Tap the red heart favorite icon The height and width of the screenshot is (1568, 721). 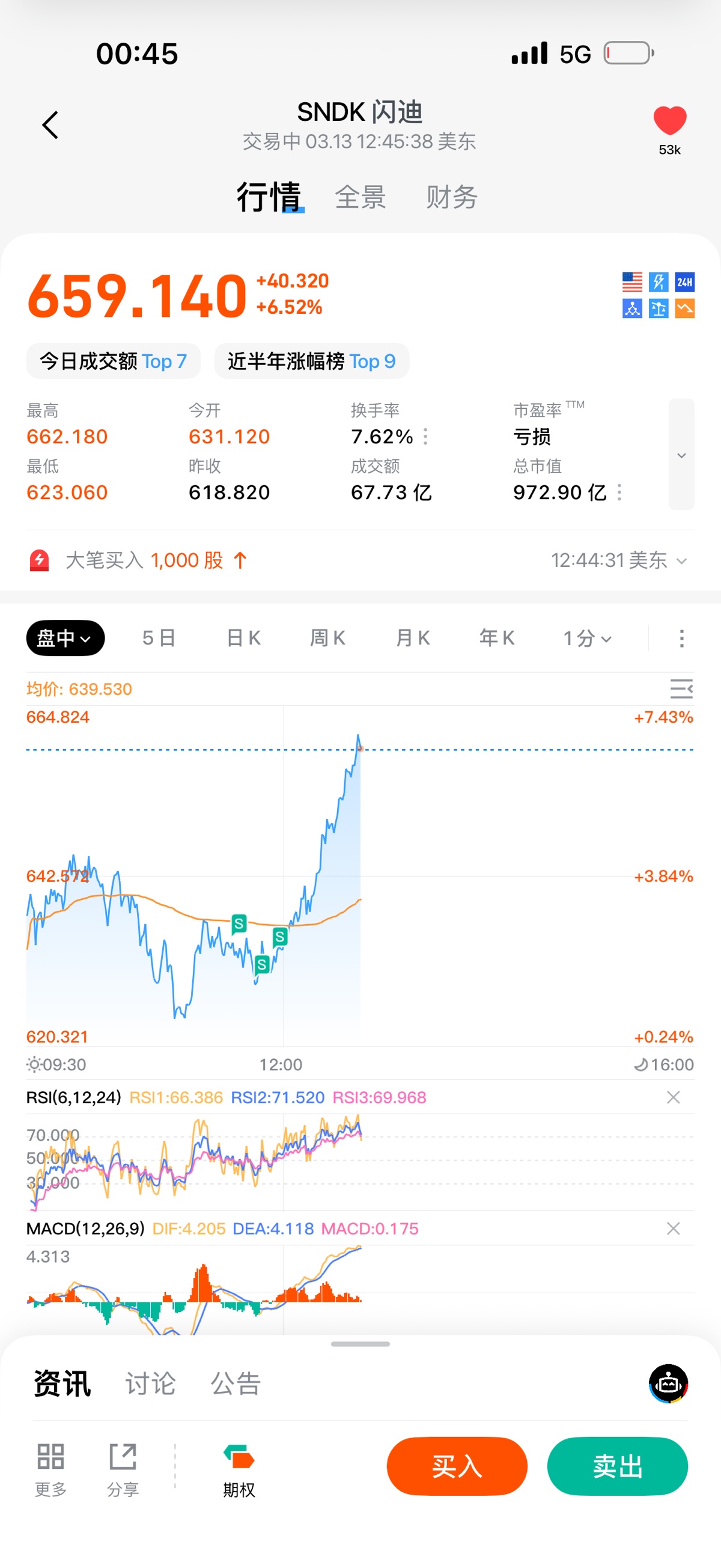click(669, 121)
